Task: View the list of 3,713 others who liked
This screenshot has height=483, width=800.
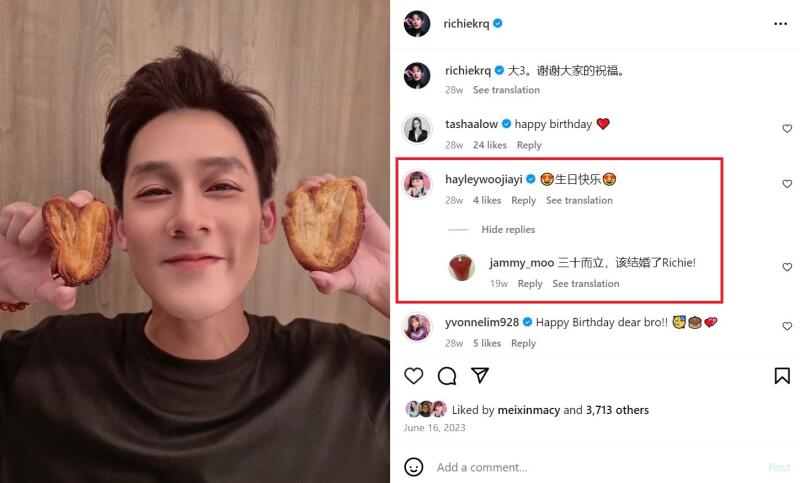Action: tap(618, 410)
